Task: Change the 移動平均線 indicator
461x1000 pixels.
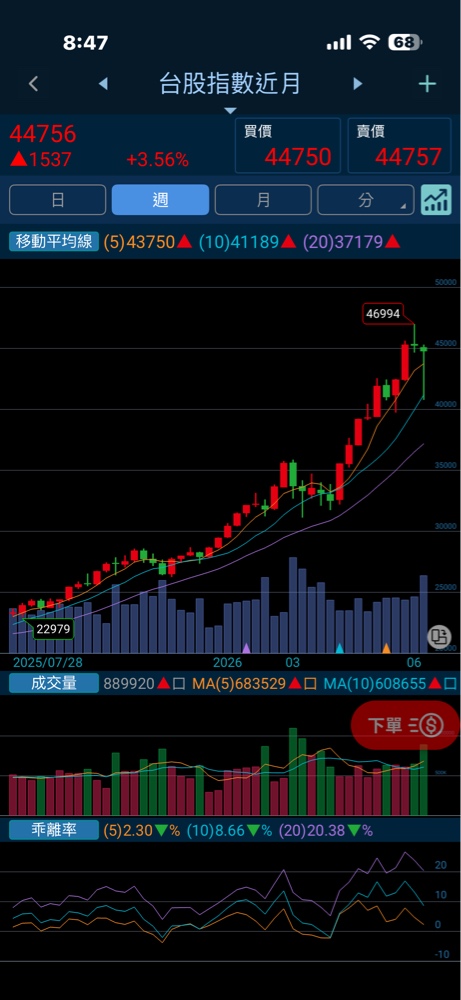Action: click(54, 241)
